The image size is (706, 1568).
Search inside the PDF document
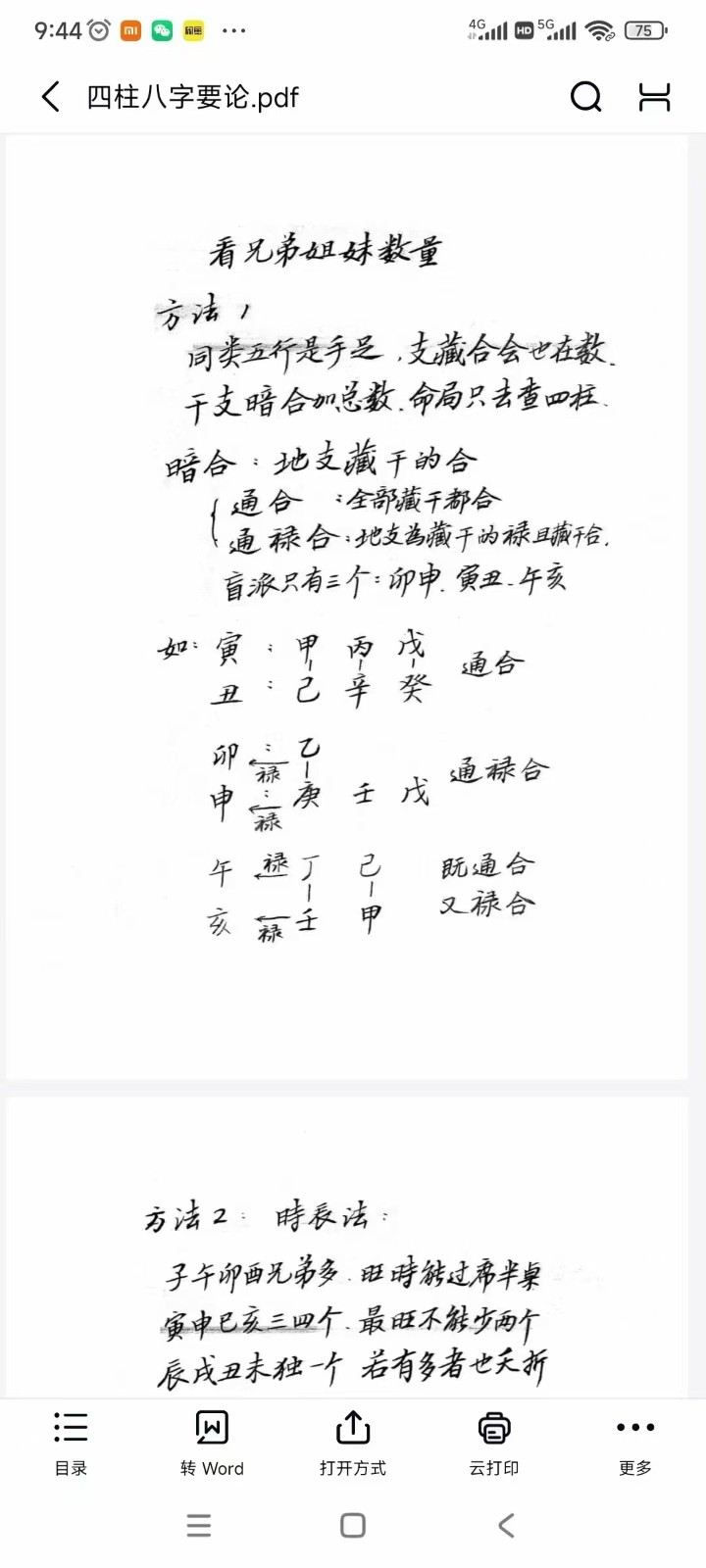pyautogui.click(x=586, y=97)
